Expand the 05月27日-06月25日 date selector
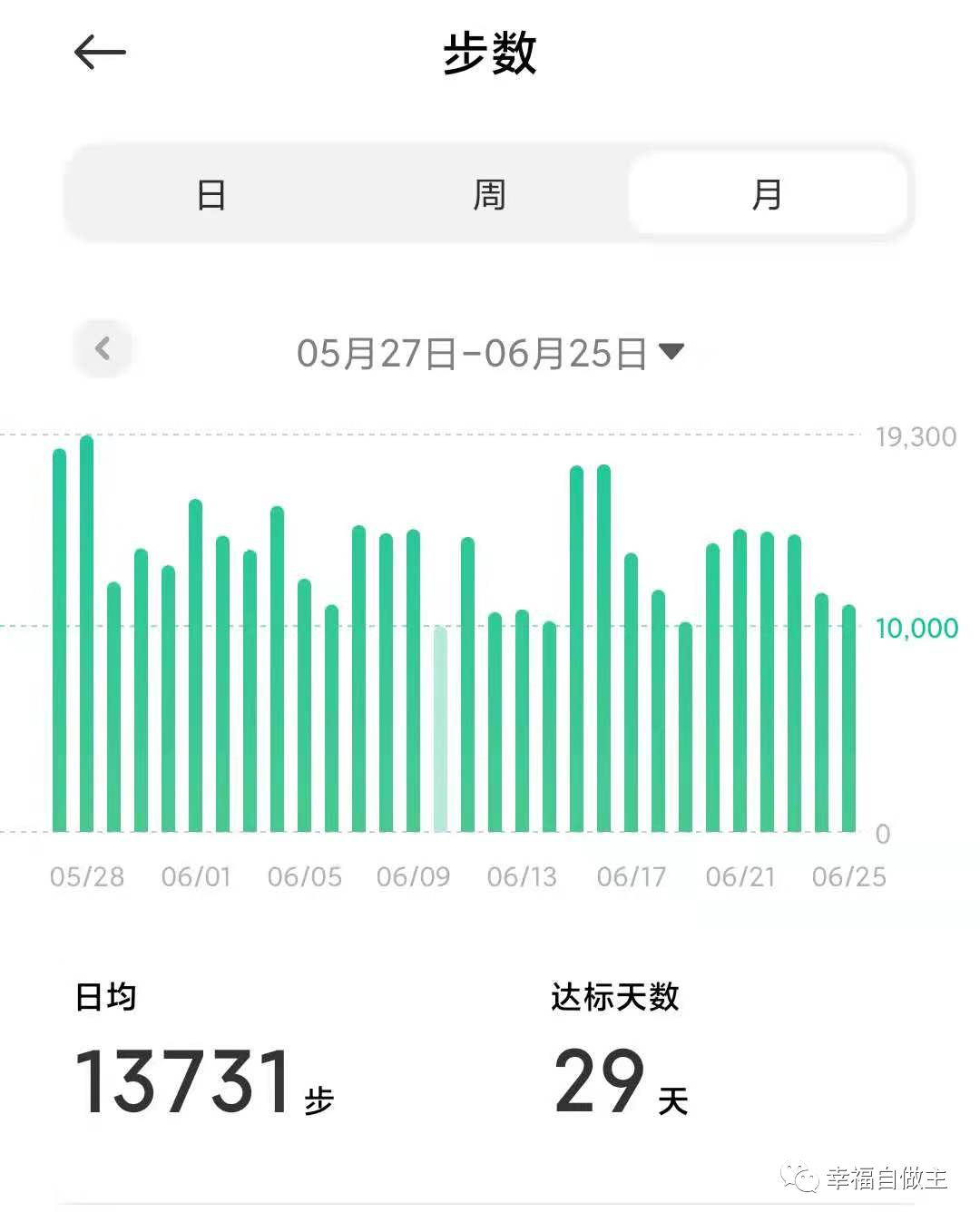980x1222 pixels. 472,353
